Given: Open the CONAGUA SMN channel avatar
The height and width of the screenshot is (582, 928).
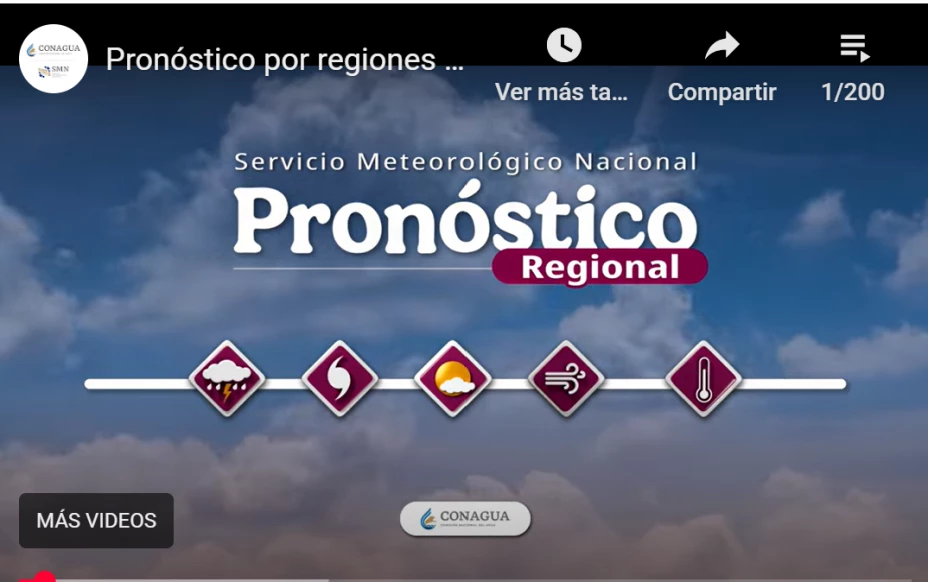Looking at the screenshot, I should (54, 59).
